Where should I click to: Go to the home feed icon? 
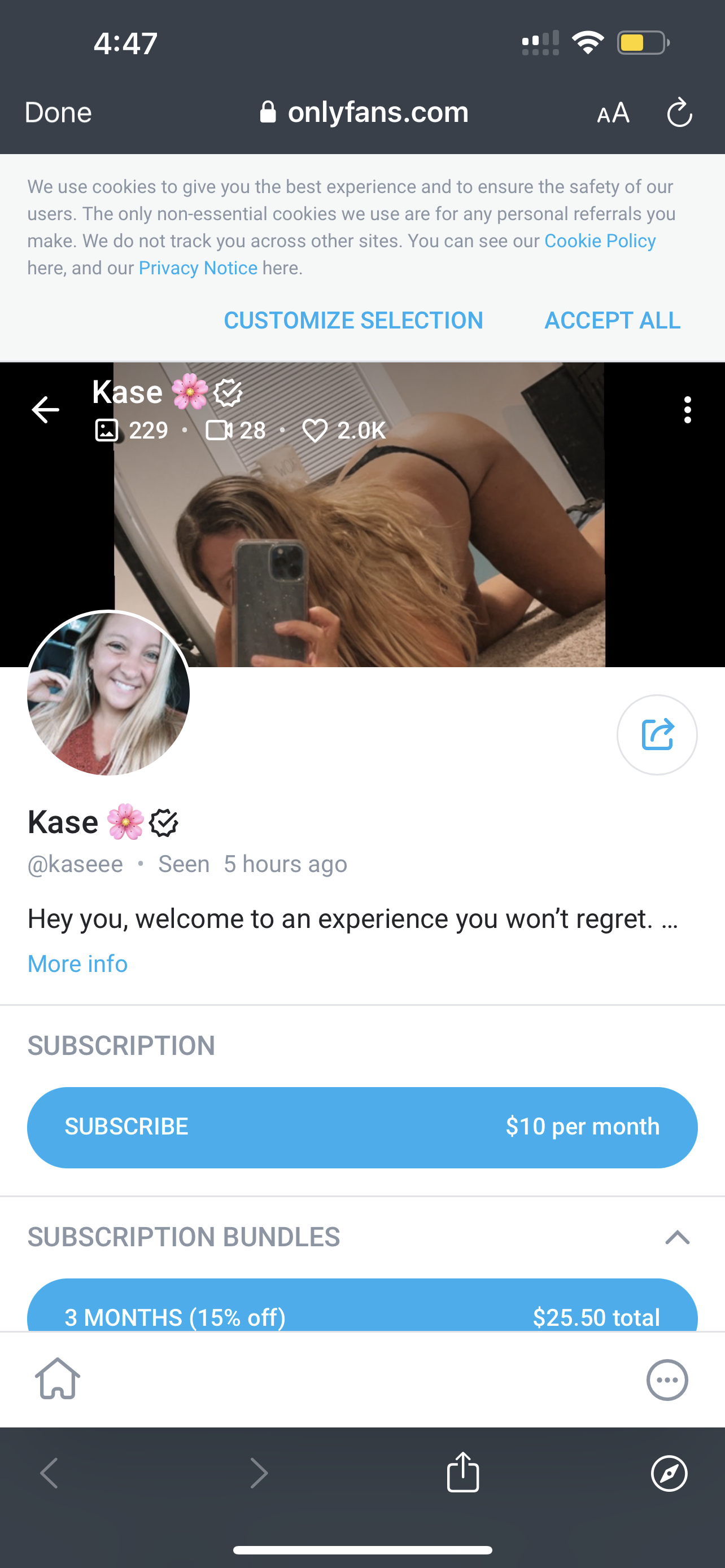57,1379
